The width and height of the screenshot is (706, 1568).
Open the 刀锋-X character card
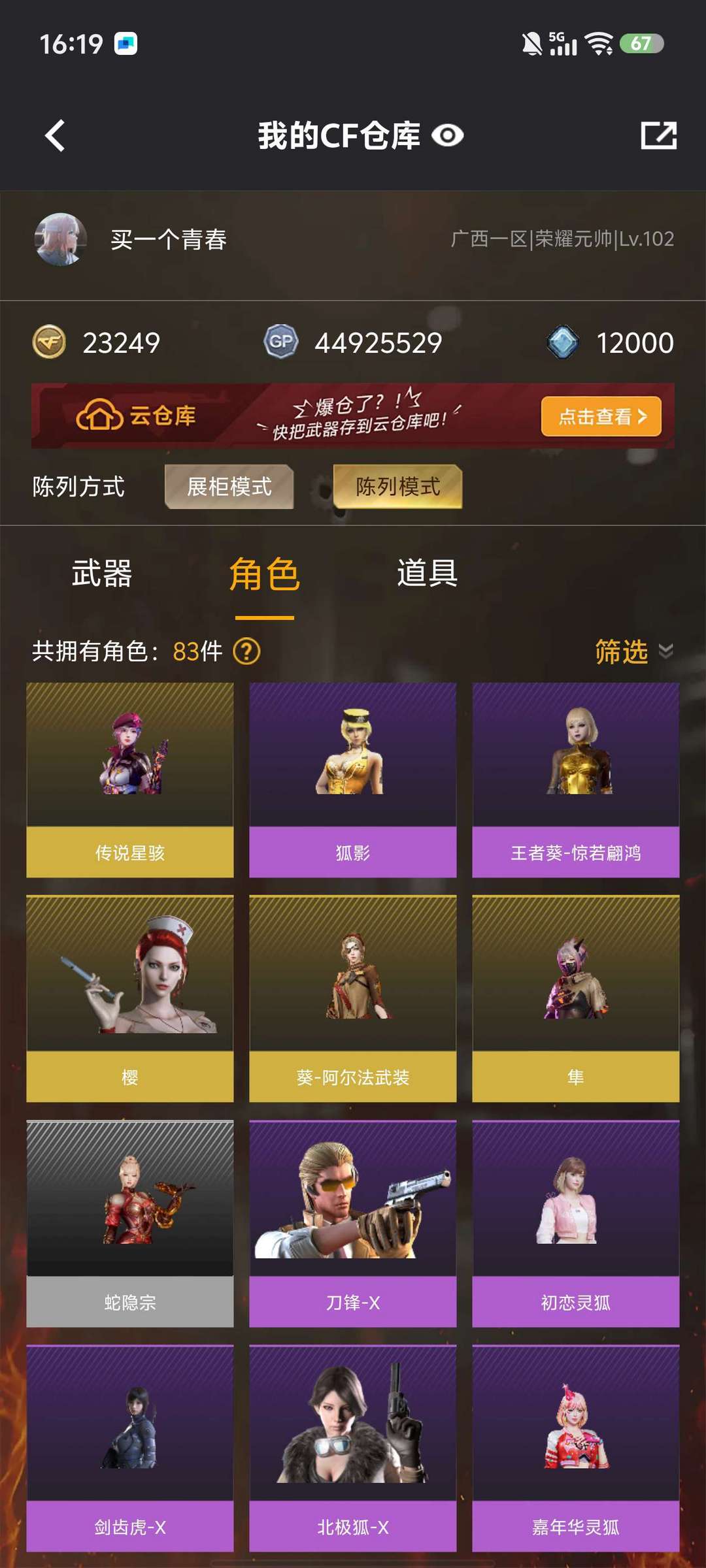pos(353,1223)
